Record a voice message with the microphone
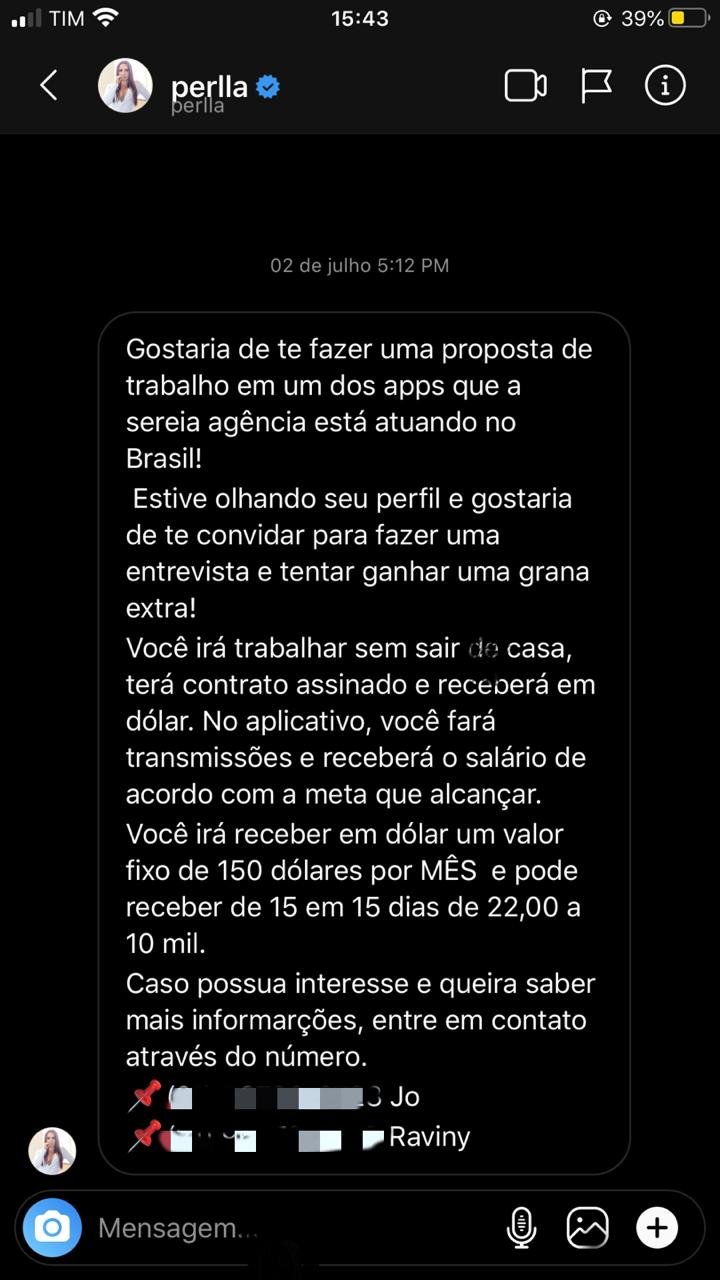Viewport: 720px width, 1280px height. (521, 1227)
